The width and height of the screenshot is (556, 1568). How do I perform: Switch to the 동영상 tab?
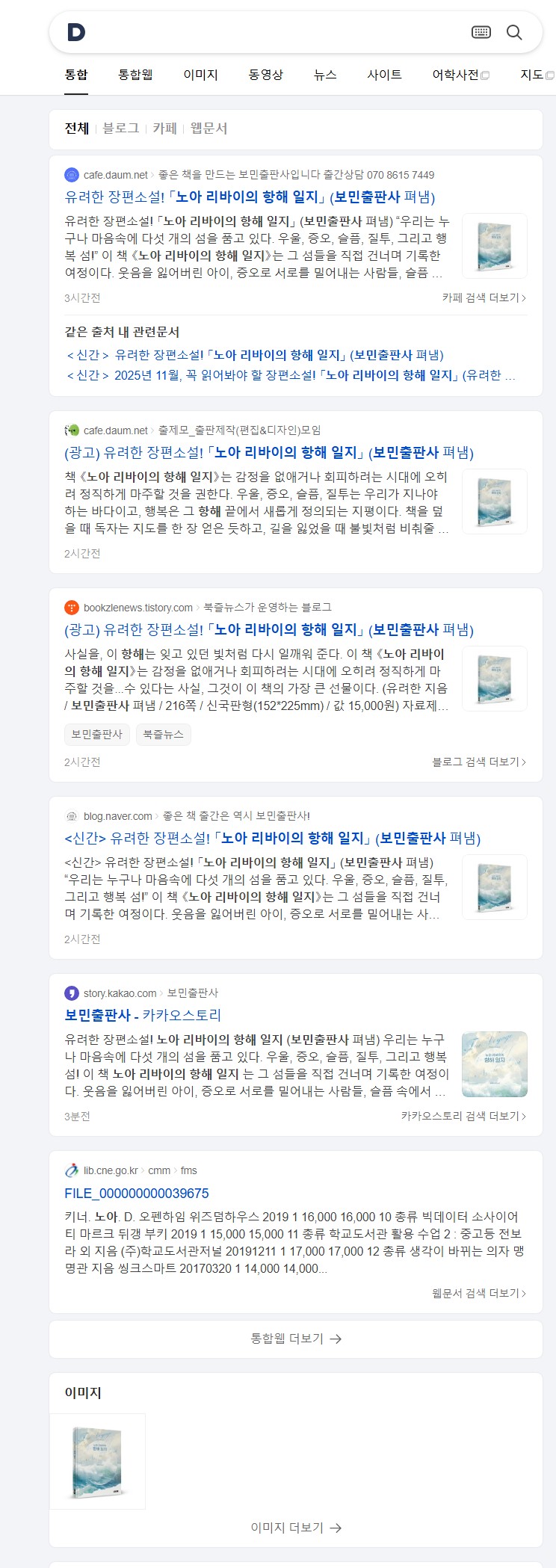(x=266, y=75)
